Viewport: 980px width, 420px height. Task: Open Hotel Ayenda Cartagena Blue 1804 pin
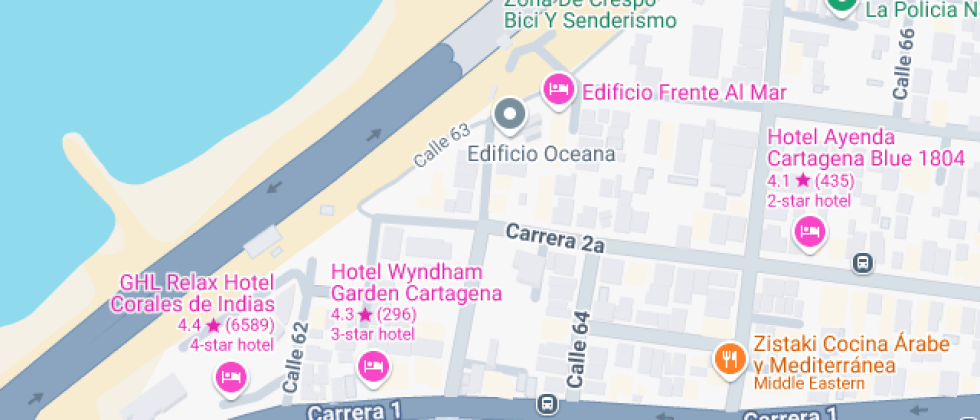coord(809,234)
